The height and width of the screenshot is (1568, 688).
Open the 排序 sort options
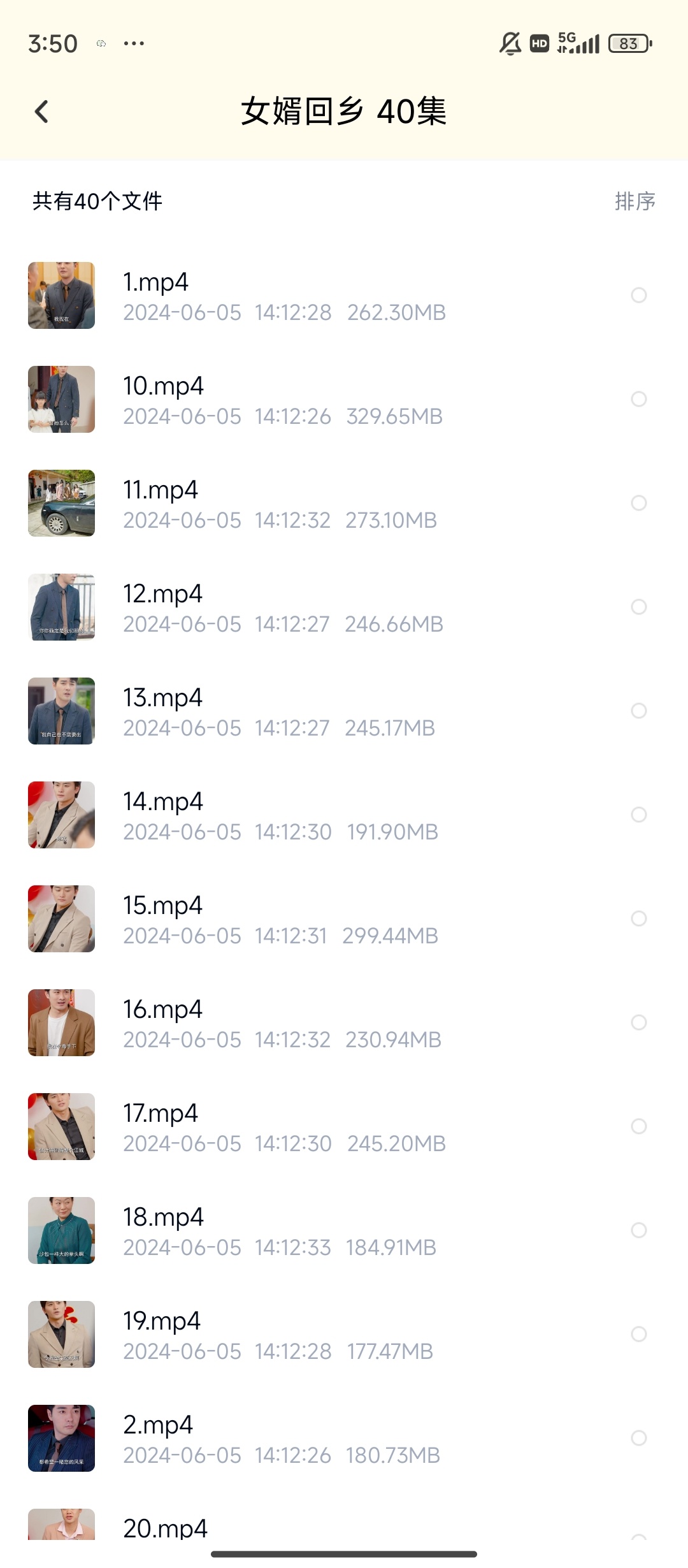(x=634, y=201)
